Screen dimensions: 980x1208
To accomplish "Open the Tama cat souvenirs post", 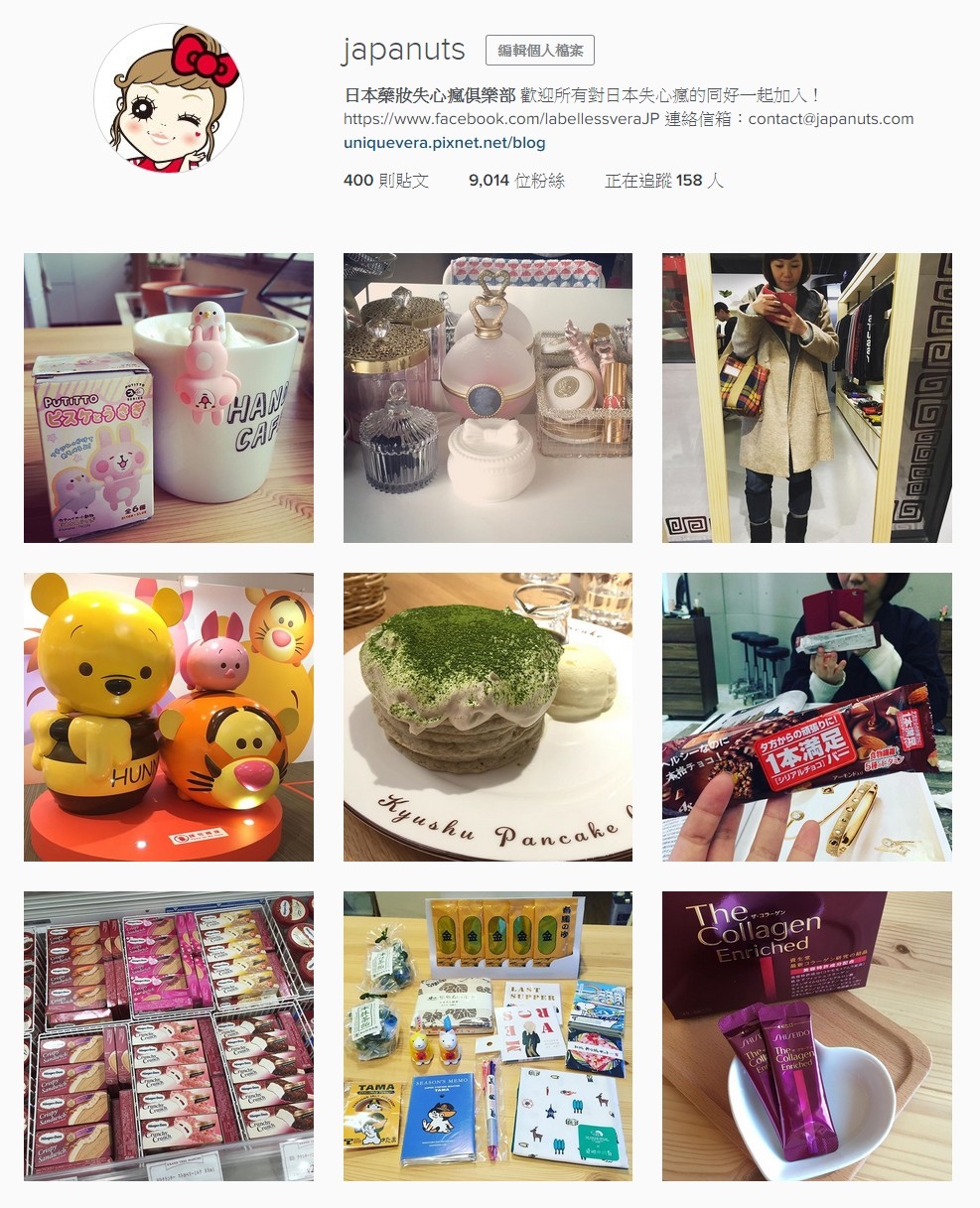I will click(x=488, y=1035).
